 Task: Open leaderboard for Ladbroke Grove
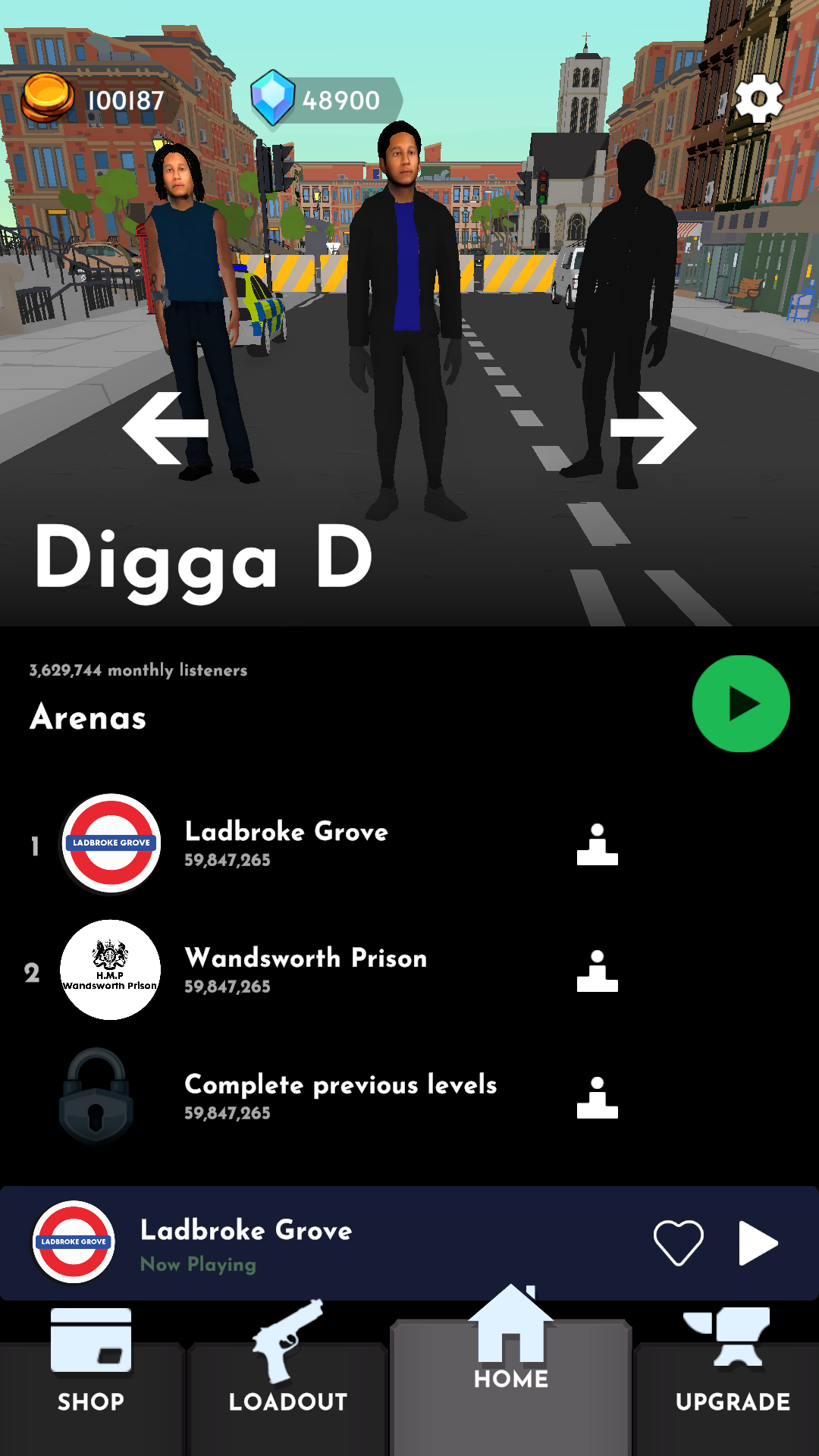[x=598, y=845]
